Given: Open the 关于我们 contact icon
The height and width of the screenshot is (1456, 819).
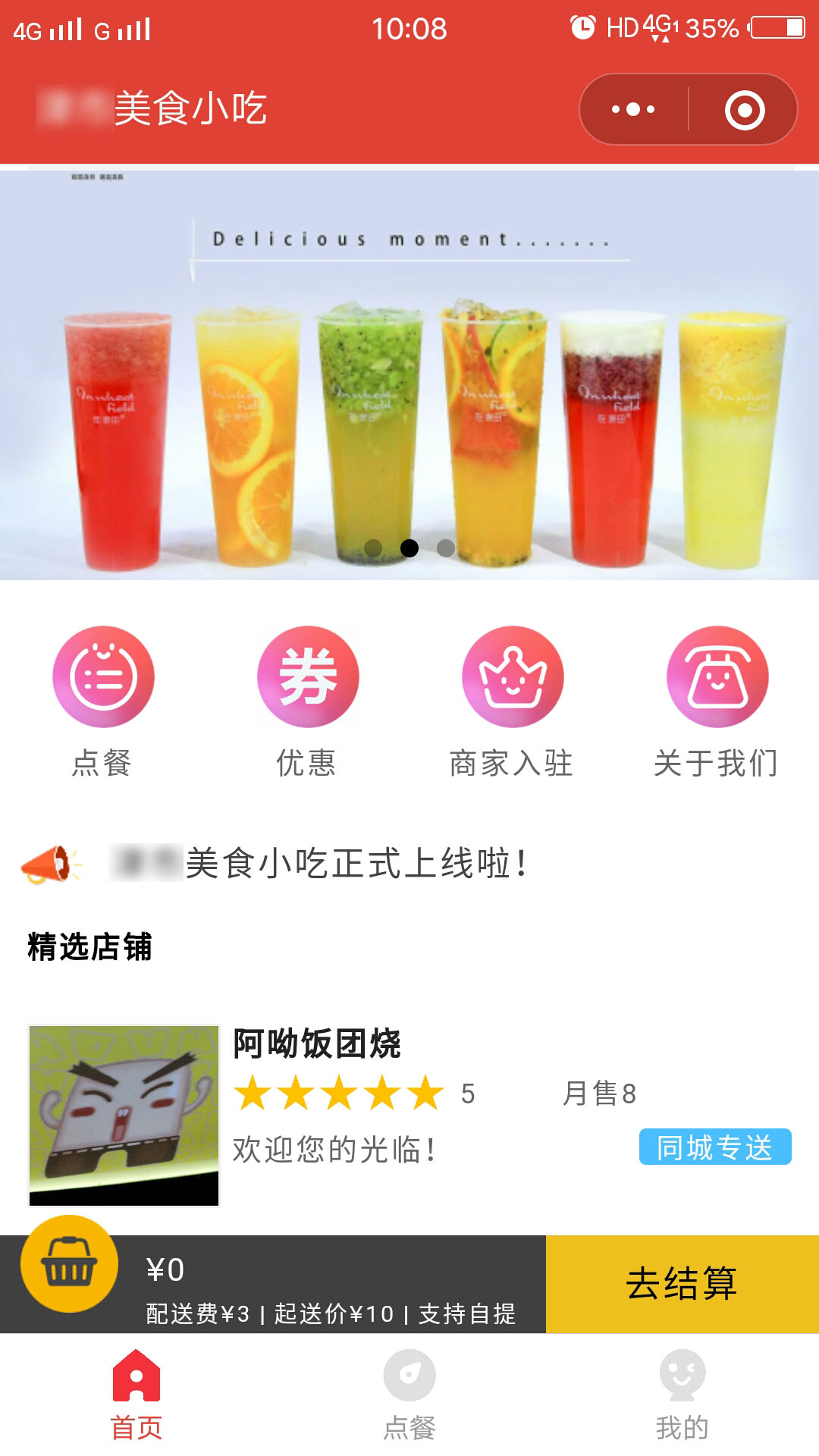Looking at the screenshot, I should [717, 677].
